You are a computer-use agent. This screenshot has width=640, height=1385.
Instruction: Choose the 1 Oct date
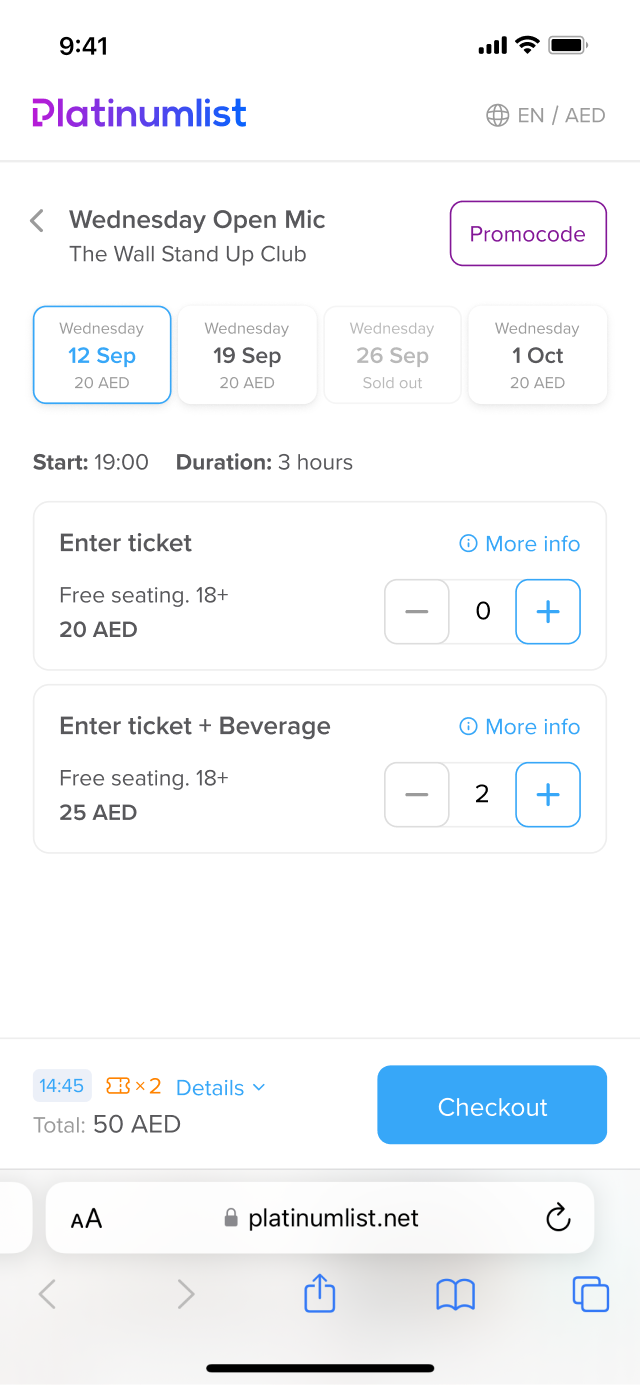pyautogui.click(x=538, y=355)
